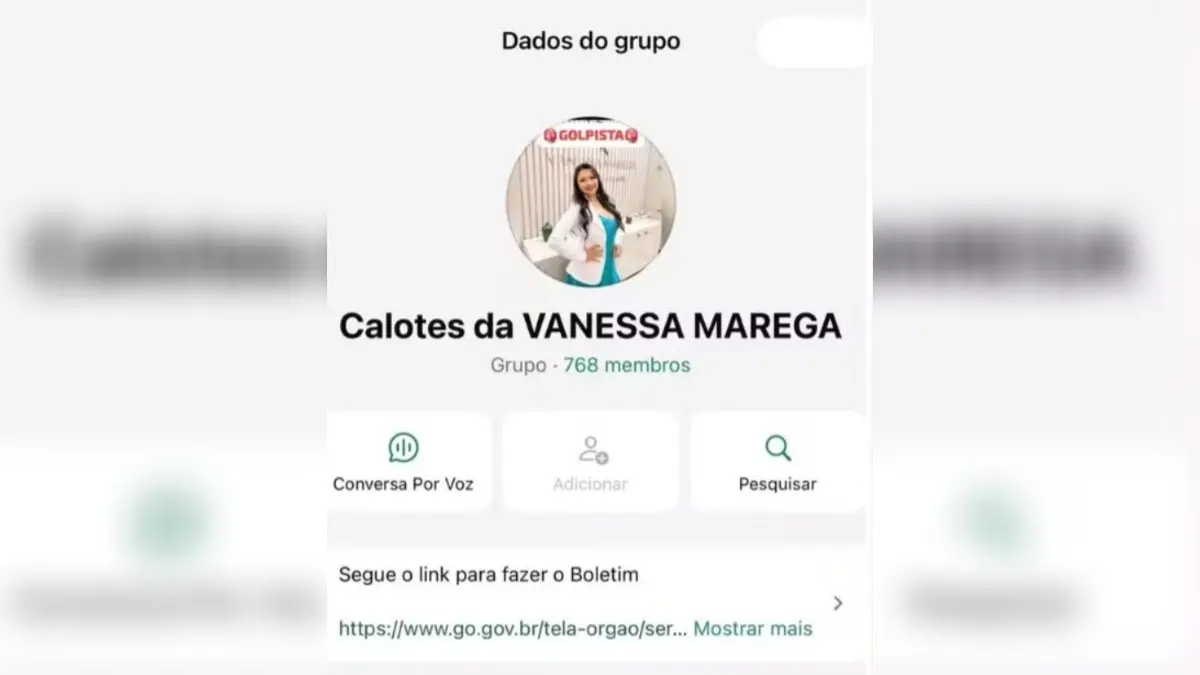The image size is (1200, 675).
Task: Tap the Adicionar member button
Action: pos(591,462)
